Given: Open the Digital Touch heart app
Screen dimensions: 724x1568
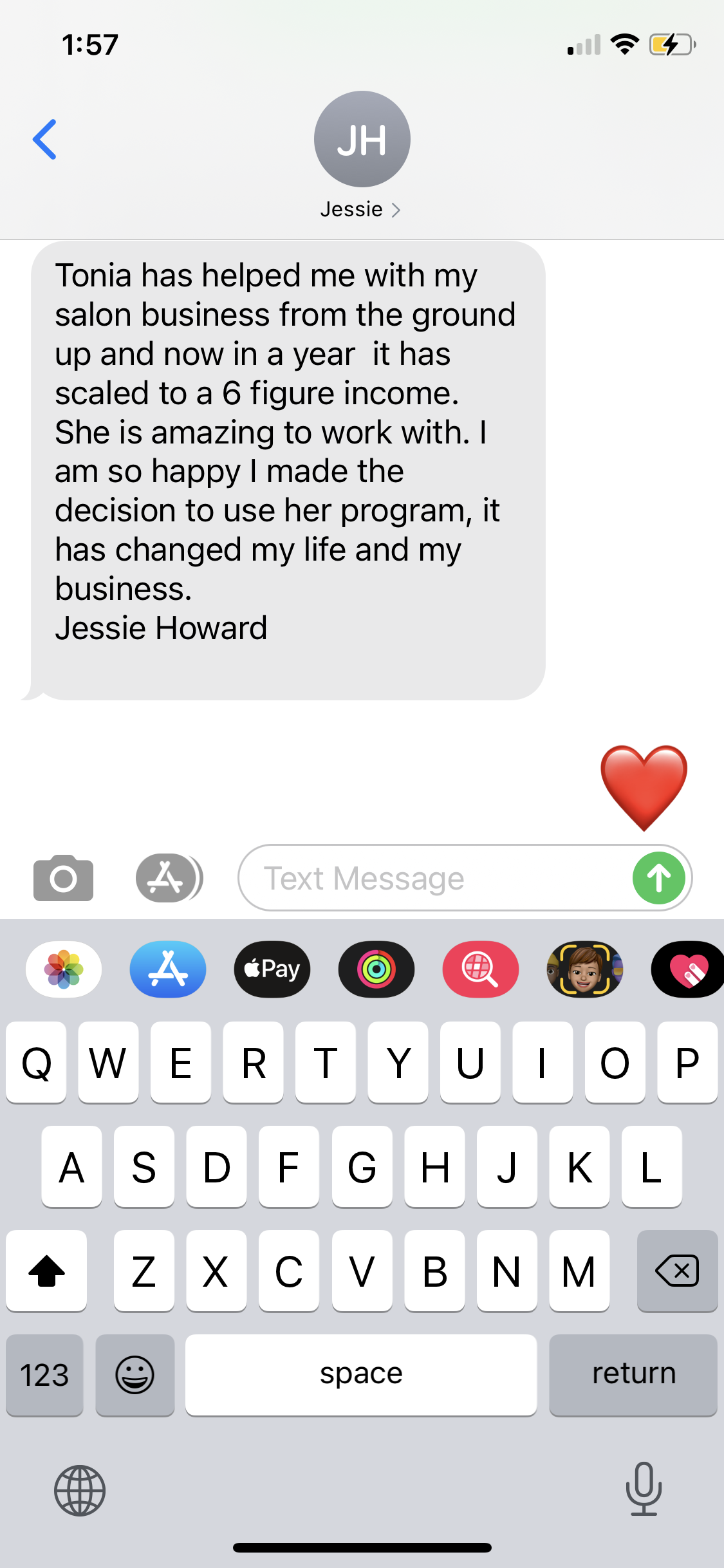Looking at the screenshot, I should [688, 969].
